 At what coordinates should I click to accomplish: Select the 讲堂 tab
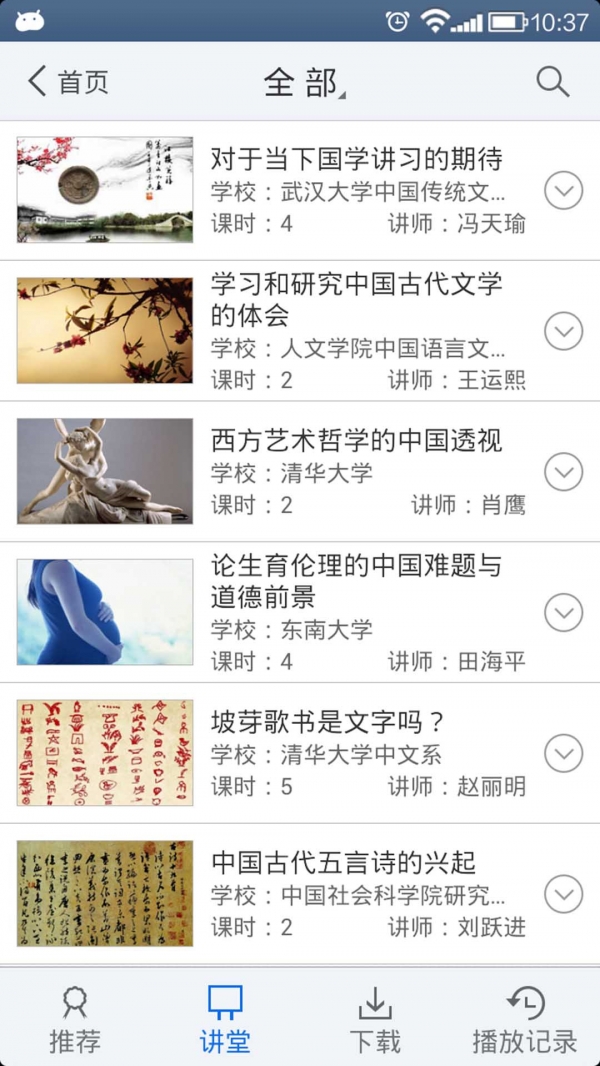(x=225, y=1019)
